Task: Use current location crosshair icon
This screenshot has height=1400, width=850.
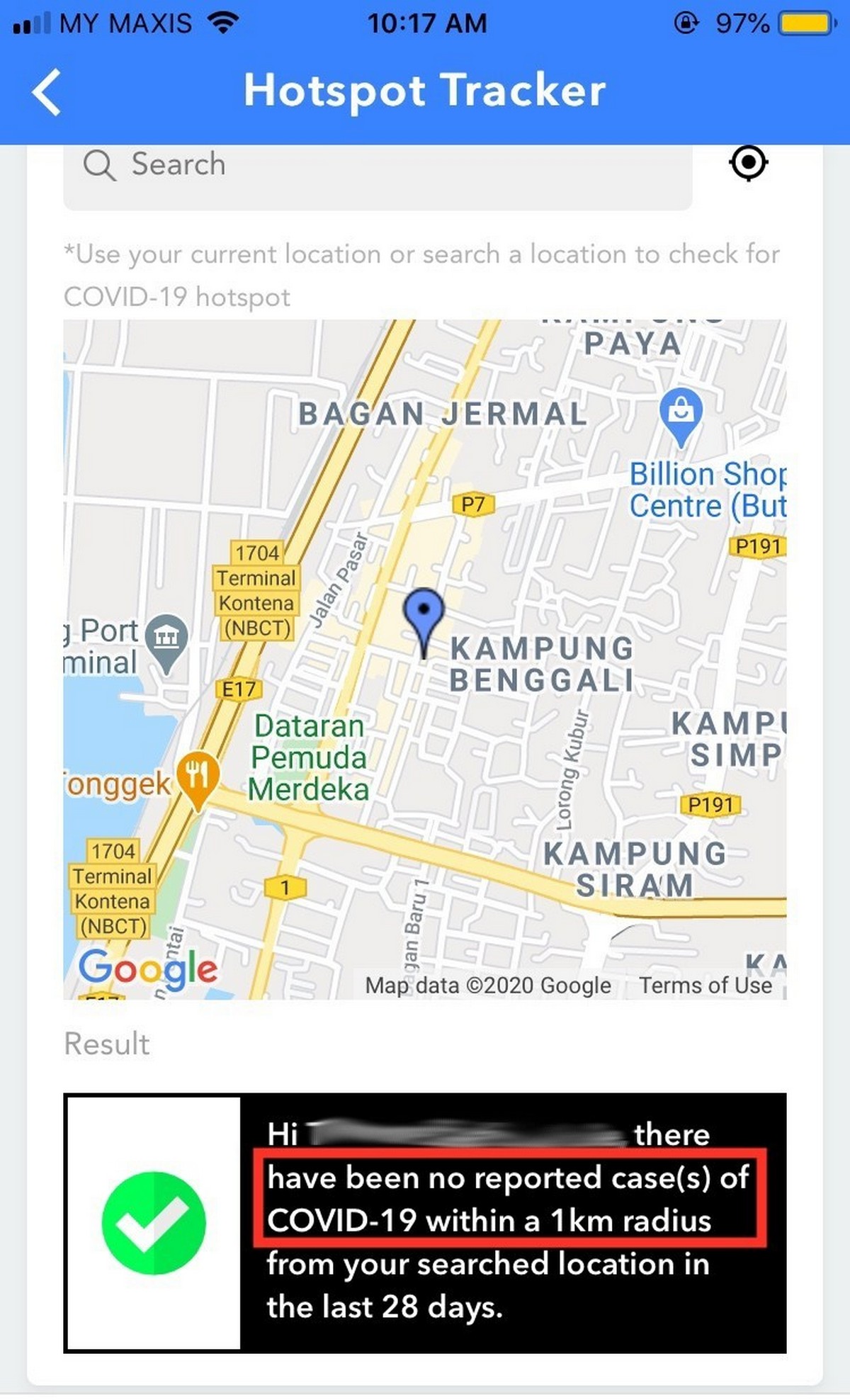Action: [x=749, y=163]
